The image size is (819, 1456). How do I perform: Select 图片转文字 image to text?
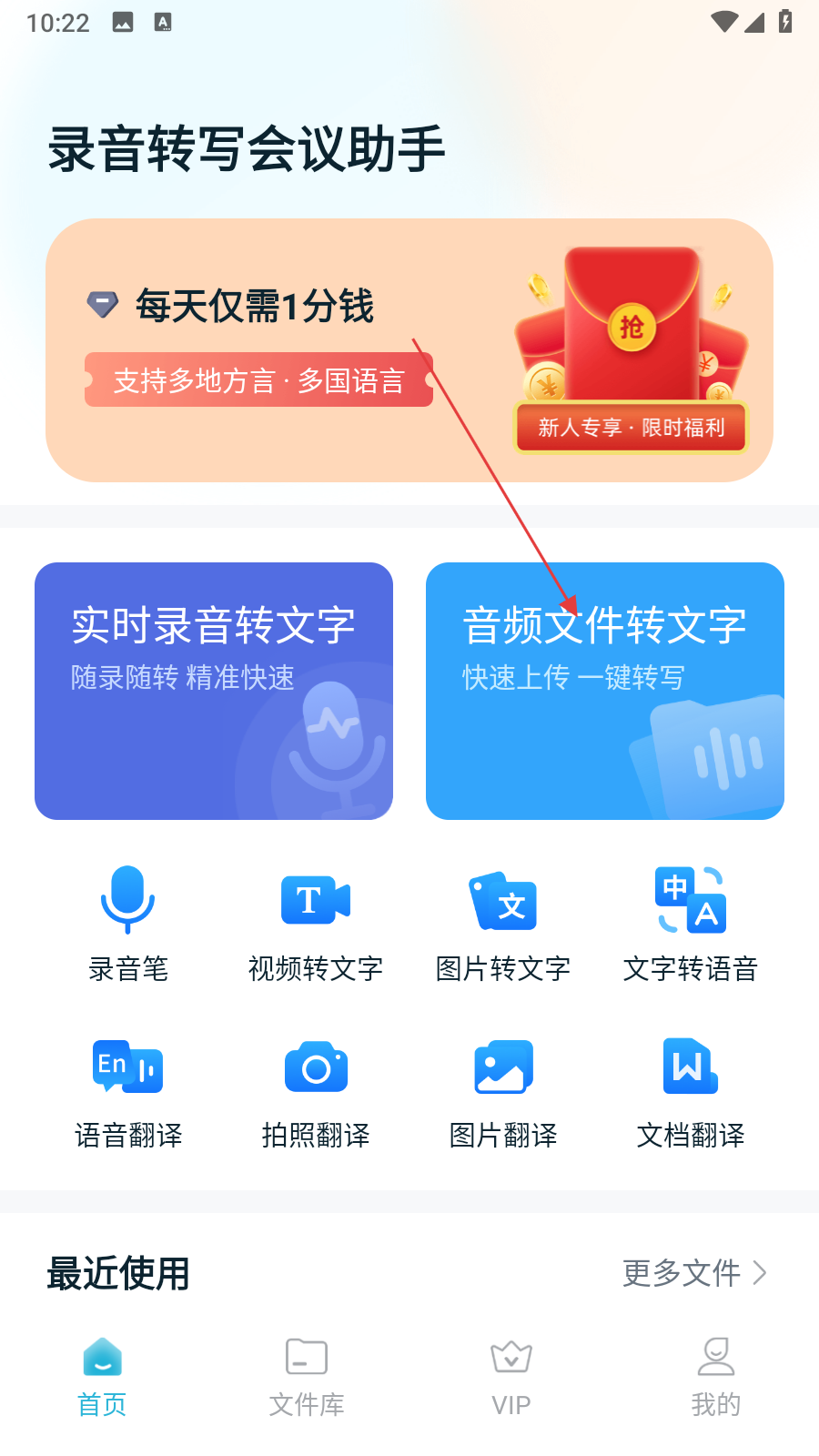(503, 923)
